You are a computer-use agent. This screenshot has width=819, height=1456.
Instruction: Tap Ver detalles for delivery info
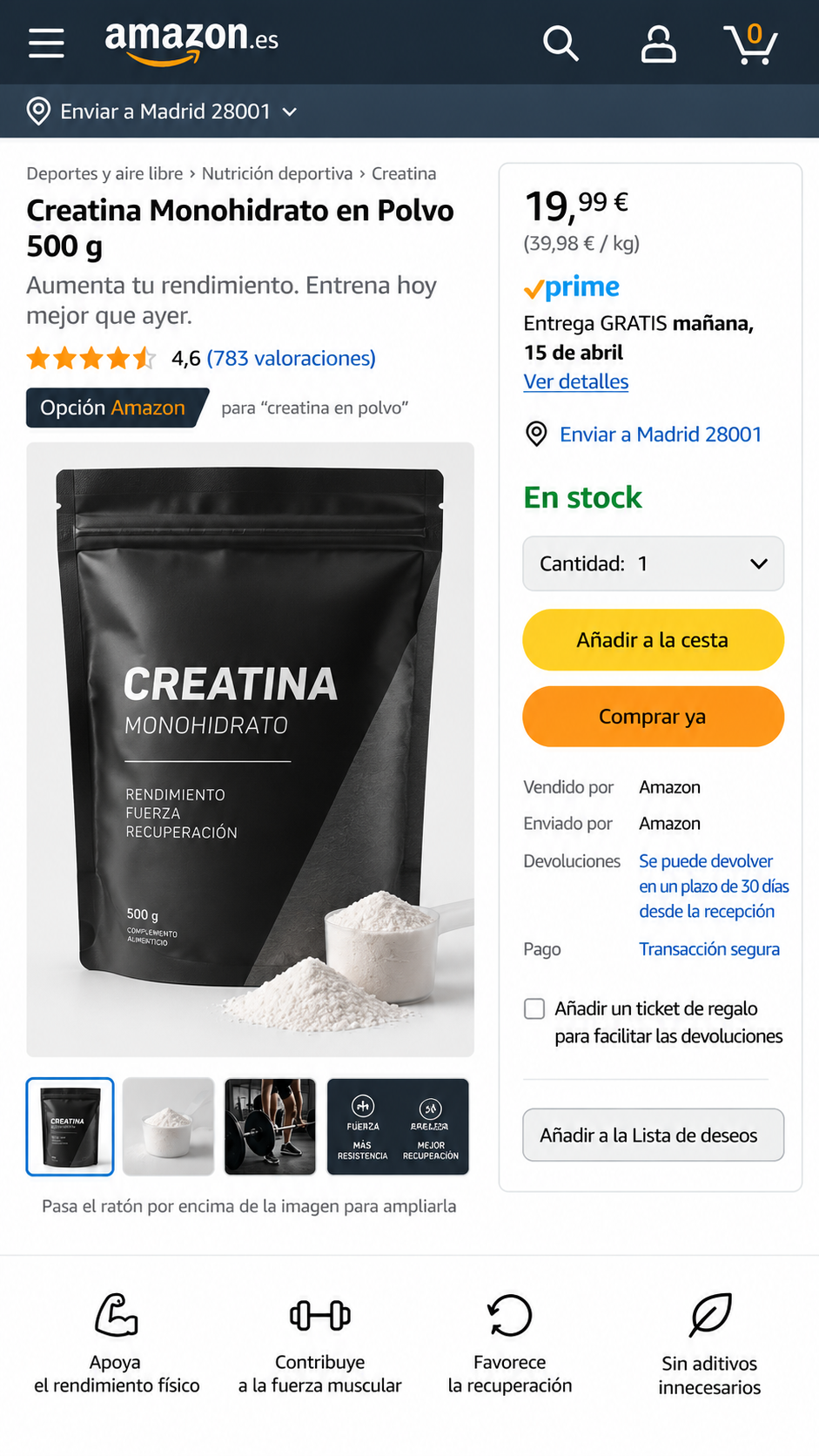(x=575, y=381)
